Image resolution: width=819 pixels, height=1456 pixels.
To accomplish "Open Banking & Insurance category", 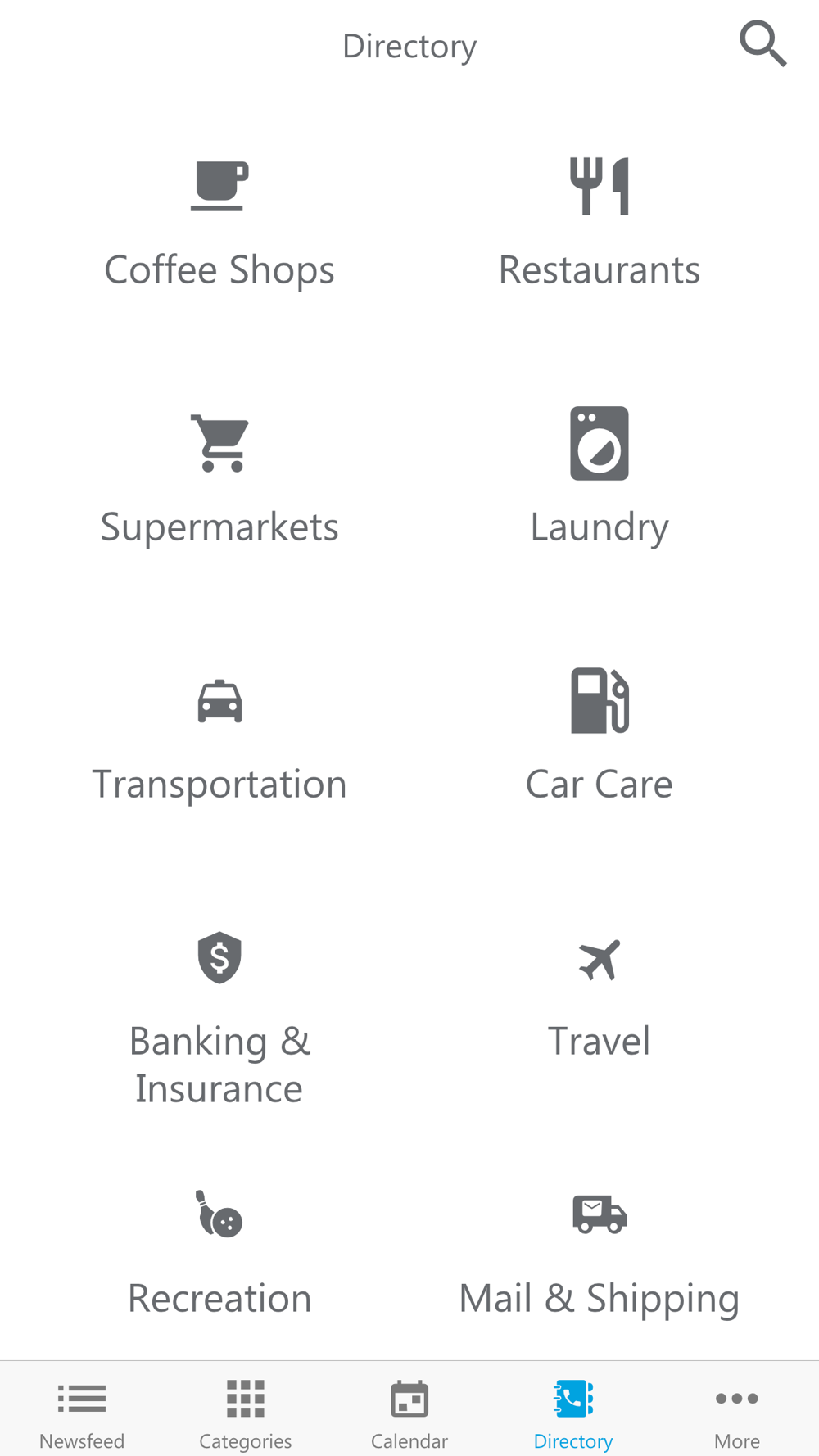I will click(219, 1020).
